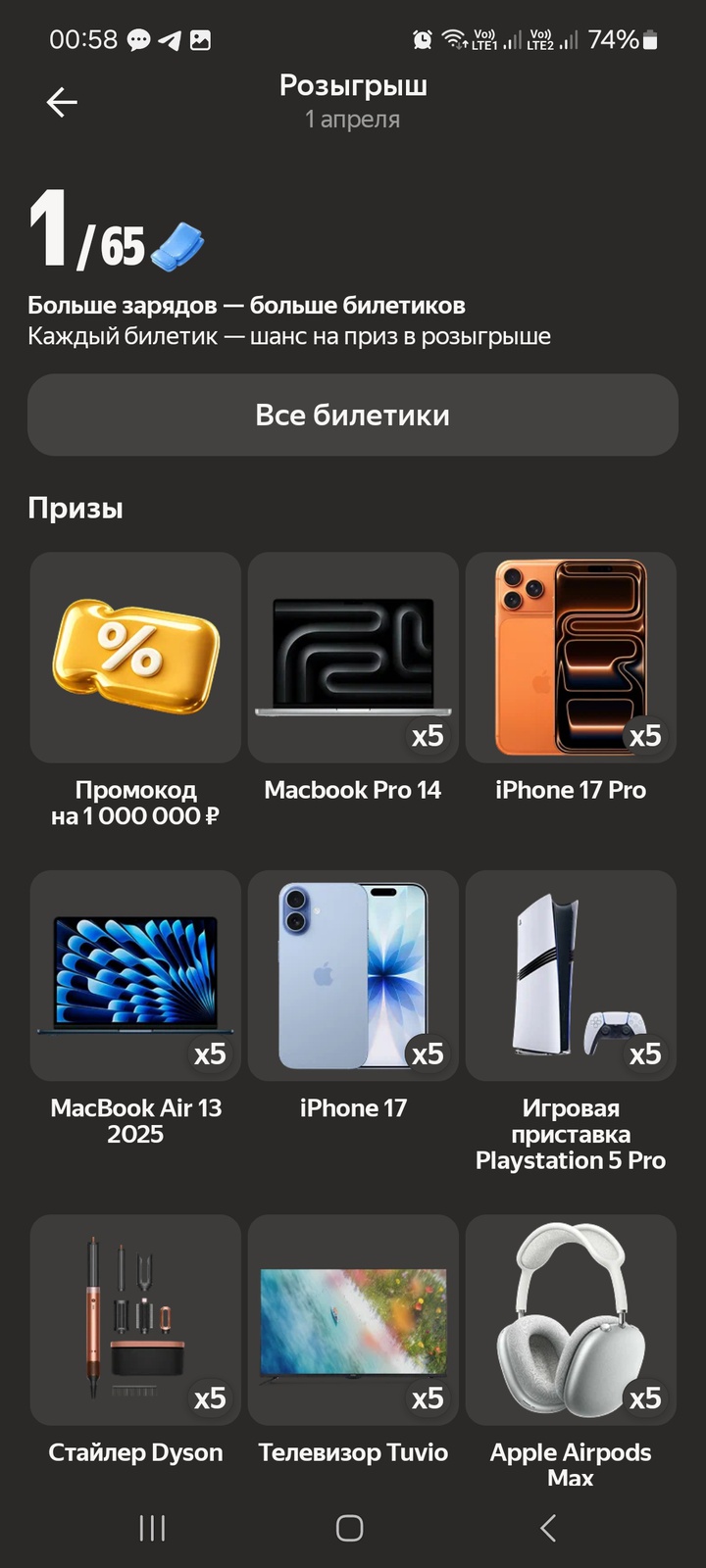Open the Стайлер Dyson prize card
Image resolution: width=706 pixels, height=1568 pixels.
tap(135, 1320)
